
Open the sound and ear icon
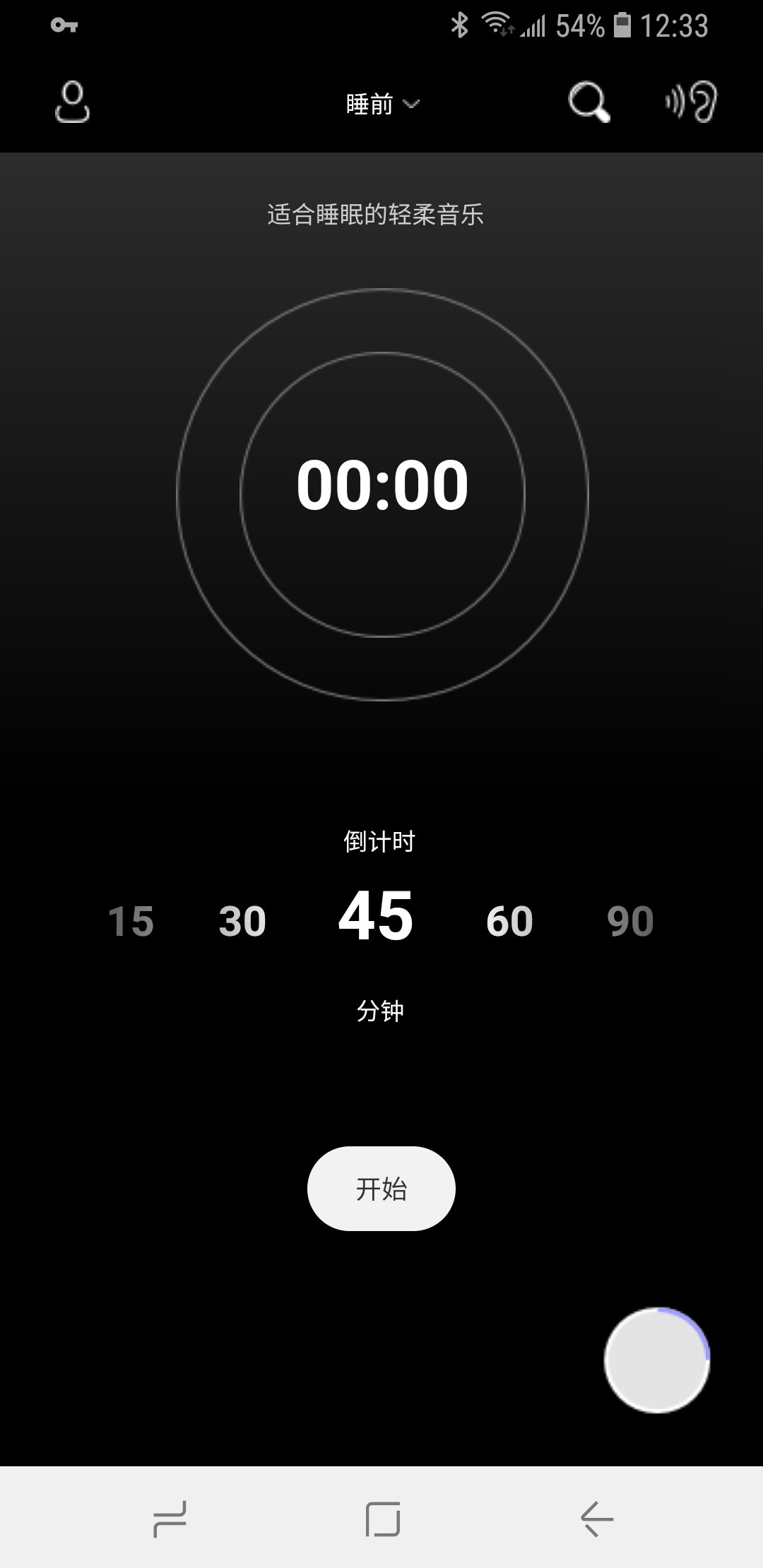691,102
